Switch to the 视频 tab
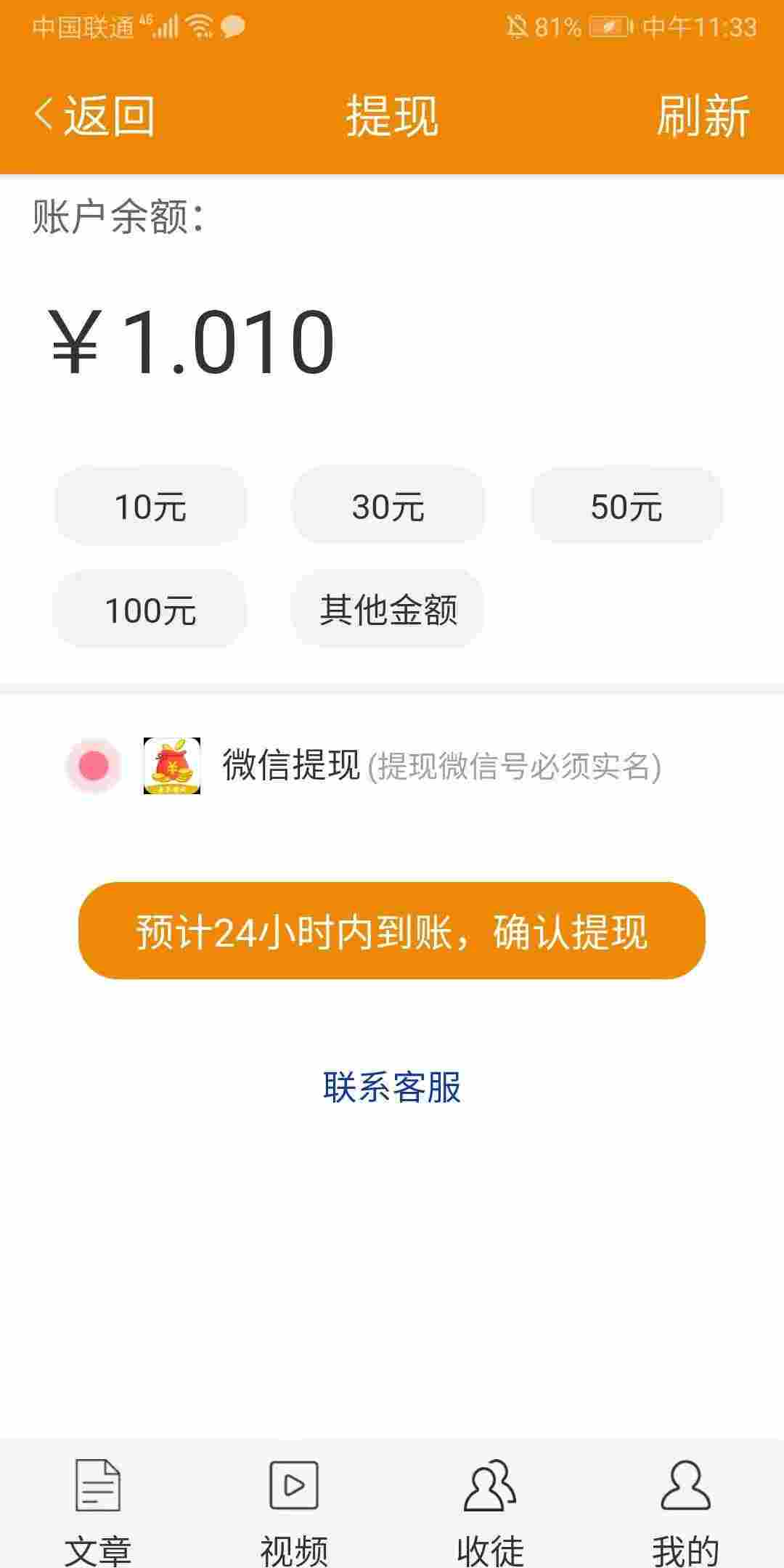 (294, 1503)
